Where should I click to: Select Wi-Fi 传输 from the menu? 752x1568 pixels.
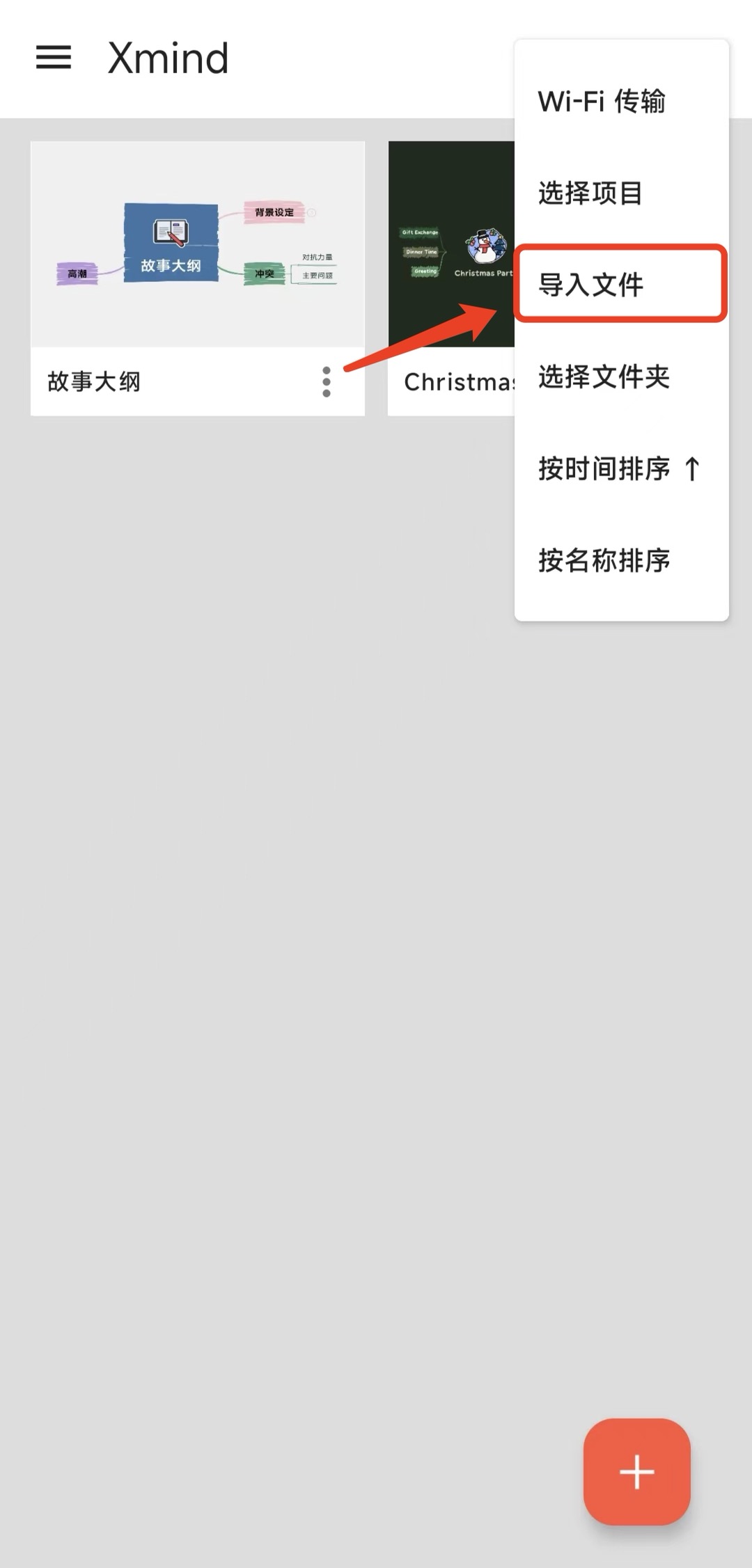point(602,102)
